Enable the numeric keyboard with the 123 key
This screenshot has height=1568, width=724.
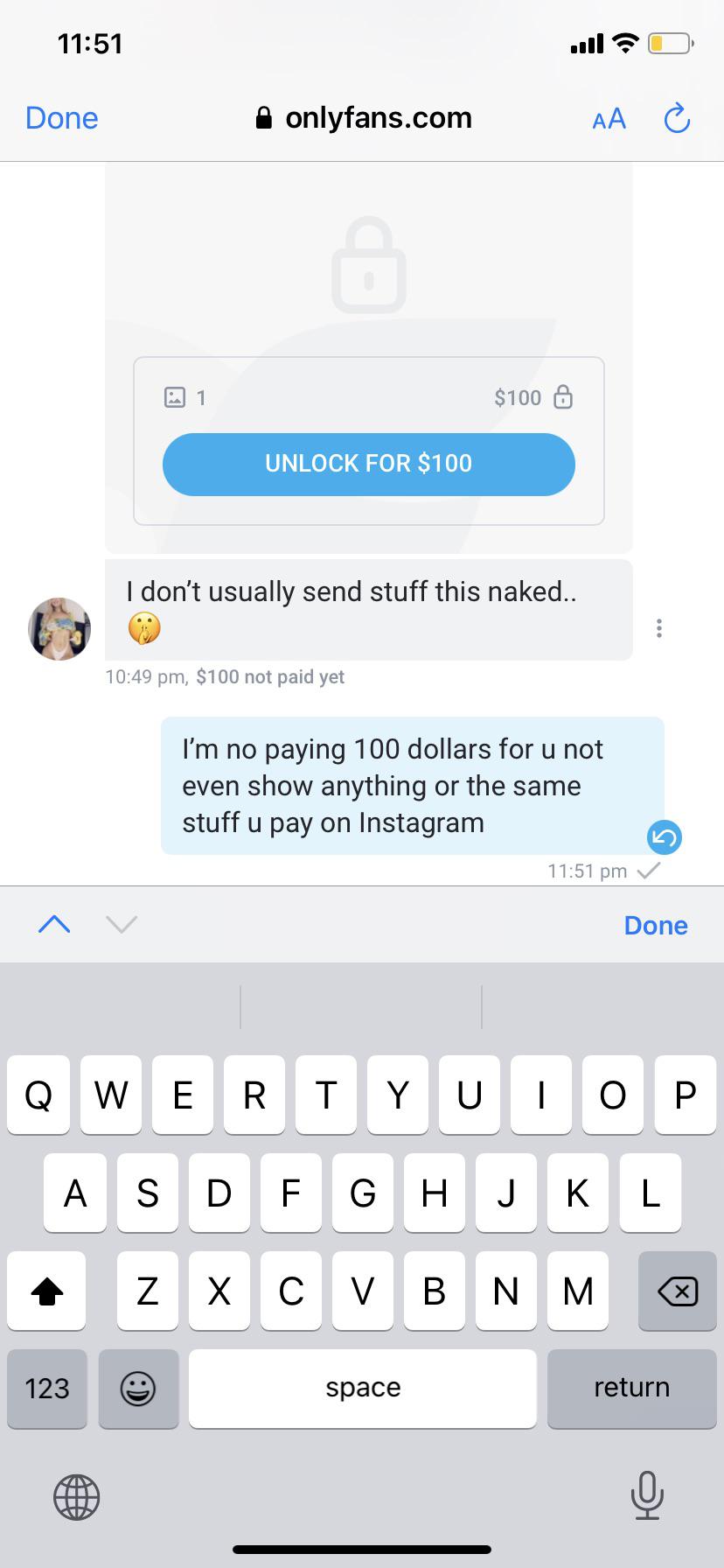(46, 1389)
